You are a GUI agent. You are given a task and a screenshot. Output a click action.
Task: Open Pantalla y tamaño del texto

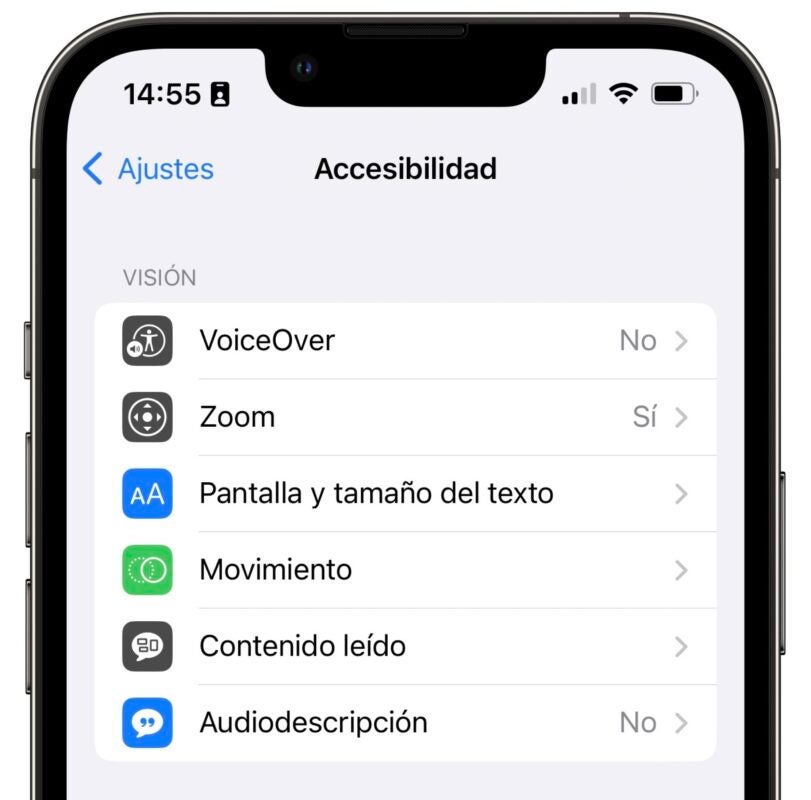405,493
